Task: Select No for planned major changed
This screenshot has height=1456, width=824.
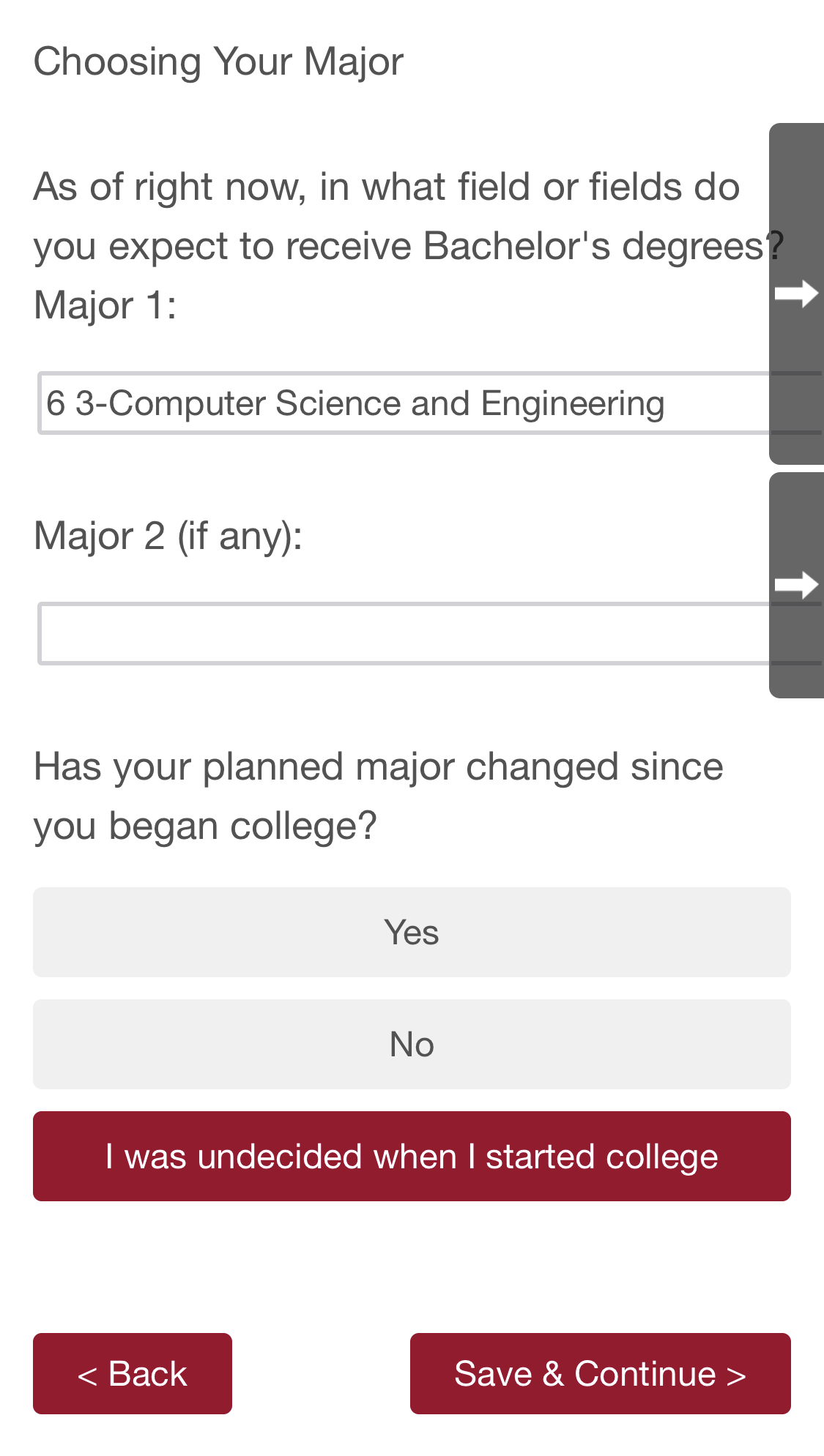Action: point(412,1044)
